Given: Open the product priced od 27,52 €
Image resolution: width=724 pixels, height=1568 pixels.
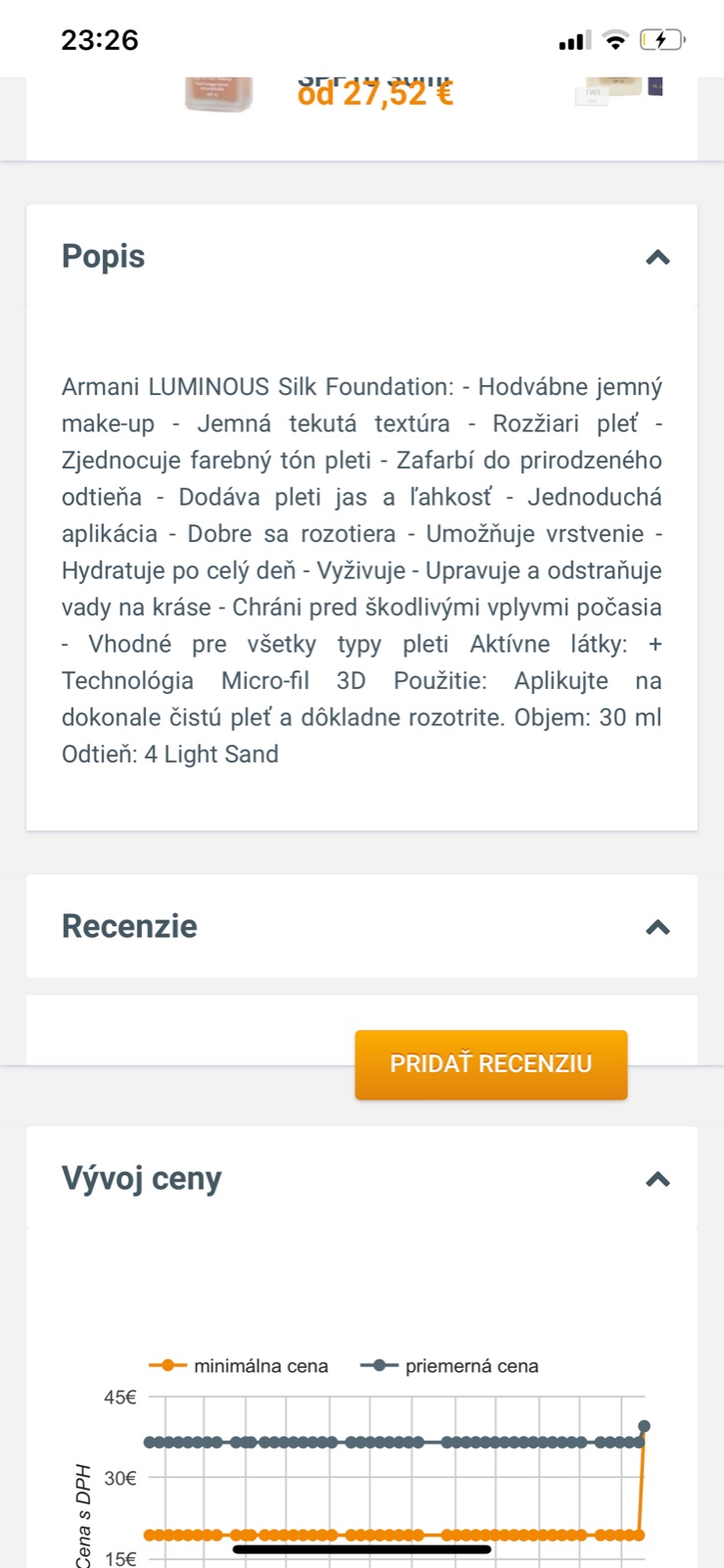Looking at the screenshot, I should tap(374, 94).
